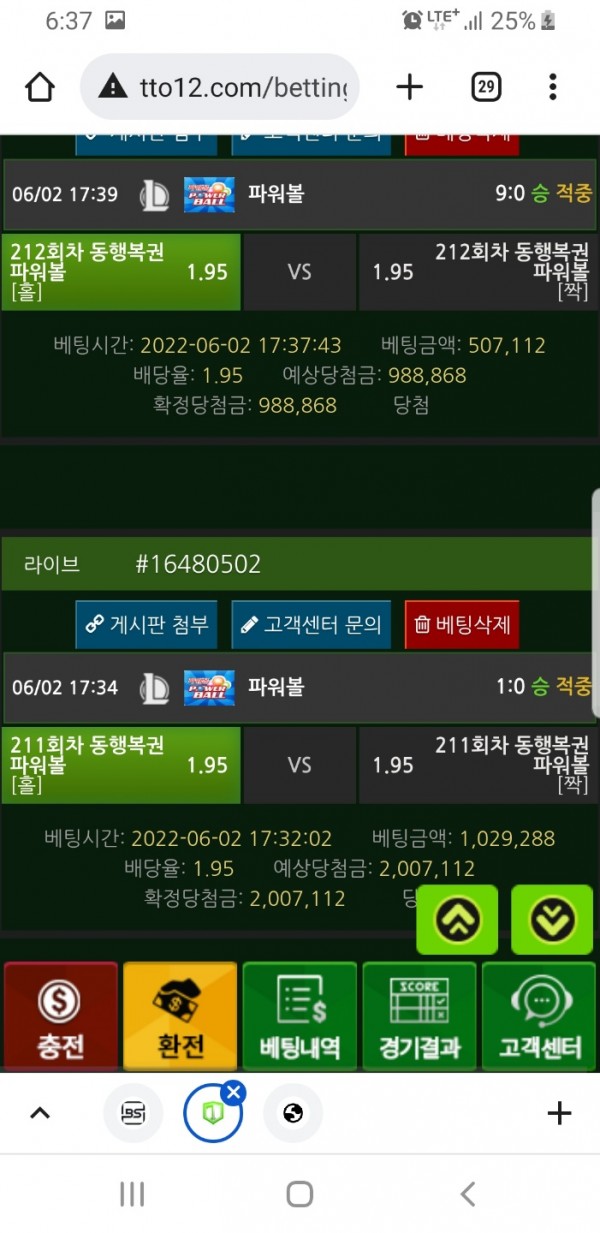Viewport: 600px width, 1233px height.
Task: Jump to bottom with double down arrow
Action: click(x=552, y=919)
